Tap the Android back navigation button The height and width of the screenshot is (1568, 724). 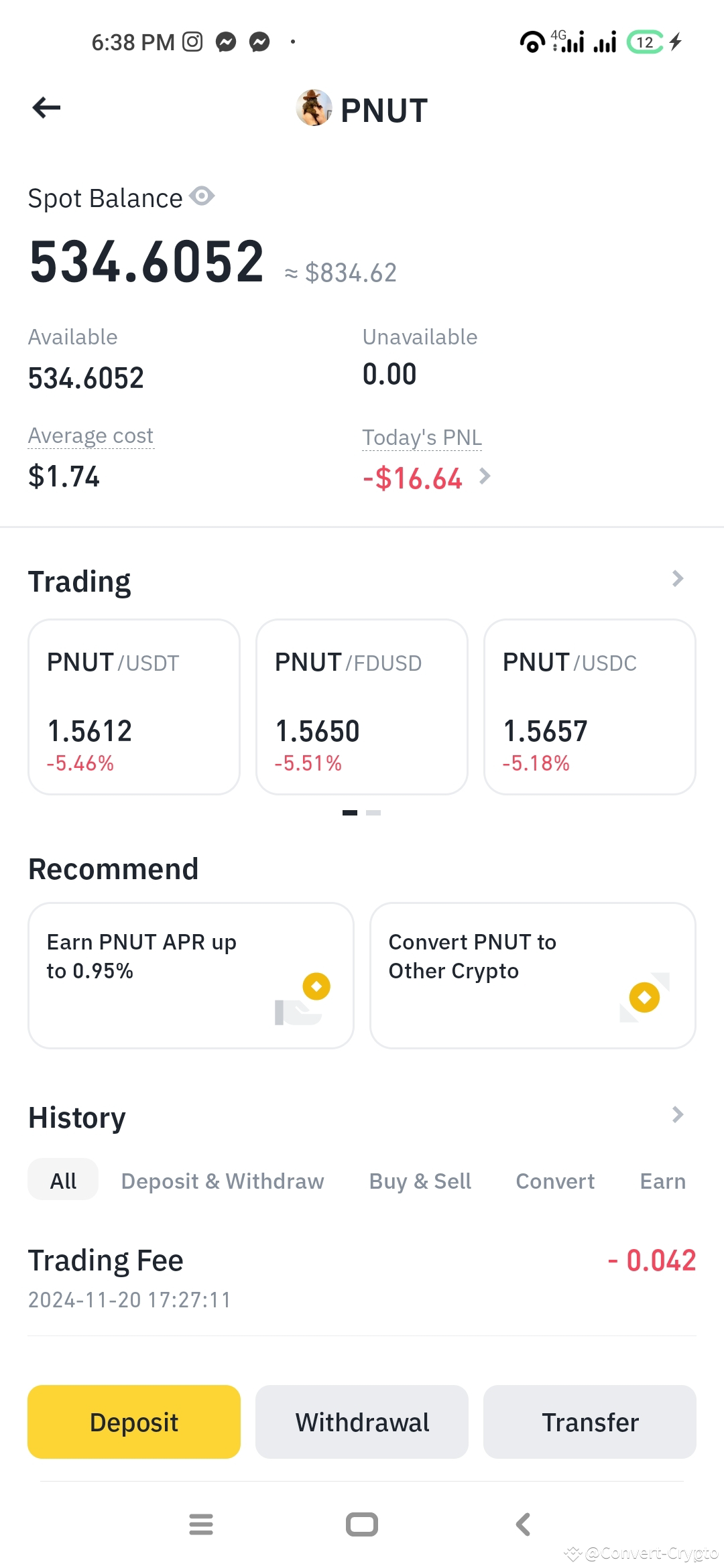click(x=524, y=1525)
